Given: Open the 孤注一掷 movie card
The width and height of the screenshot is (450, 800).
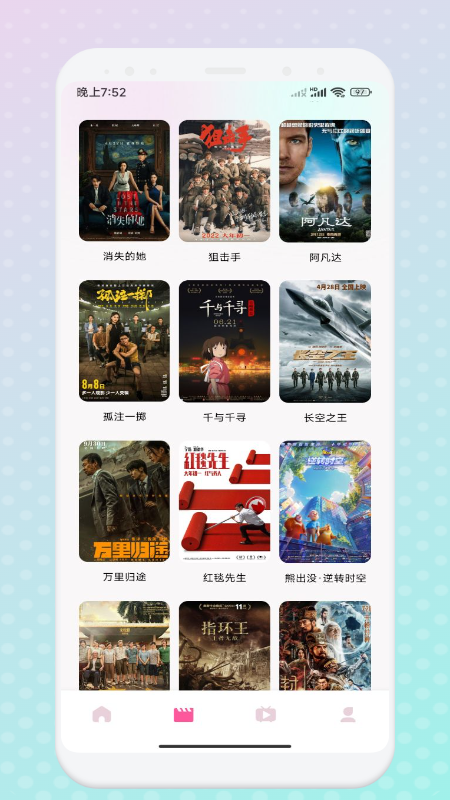Looking at the screenshot, I should pos(124,341).
